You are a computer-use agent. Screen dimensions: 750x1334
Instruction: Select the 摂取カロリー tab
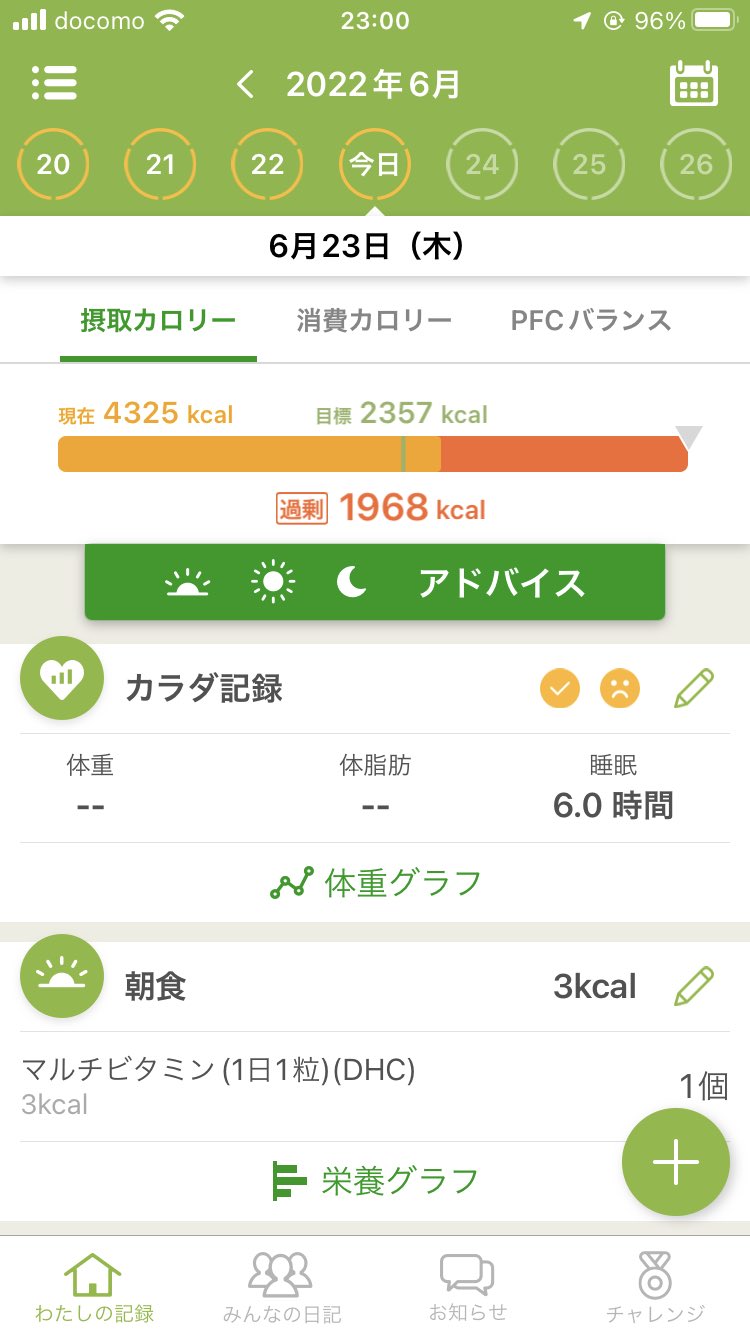point(158,320)
